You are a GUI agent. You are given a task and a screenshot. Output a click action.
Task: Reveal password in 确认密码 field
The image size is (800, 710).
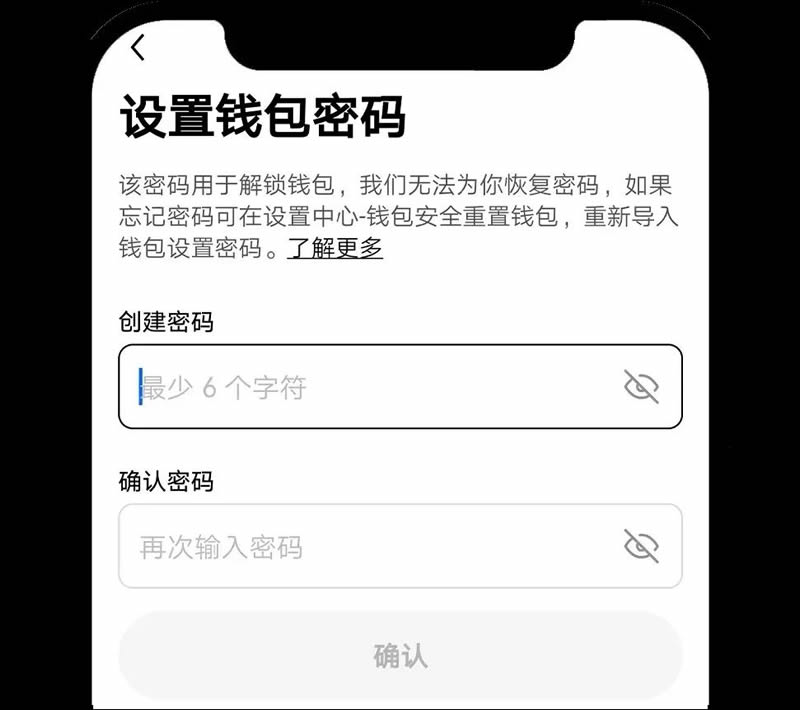click(641, 547)
